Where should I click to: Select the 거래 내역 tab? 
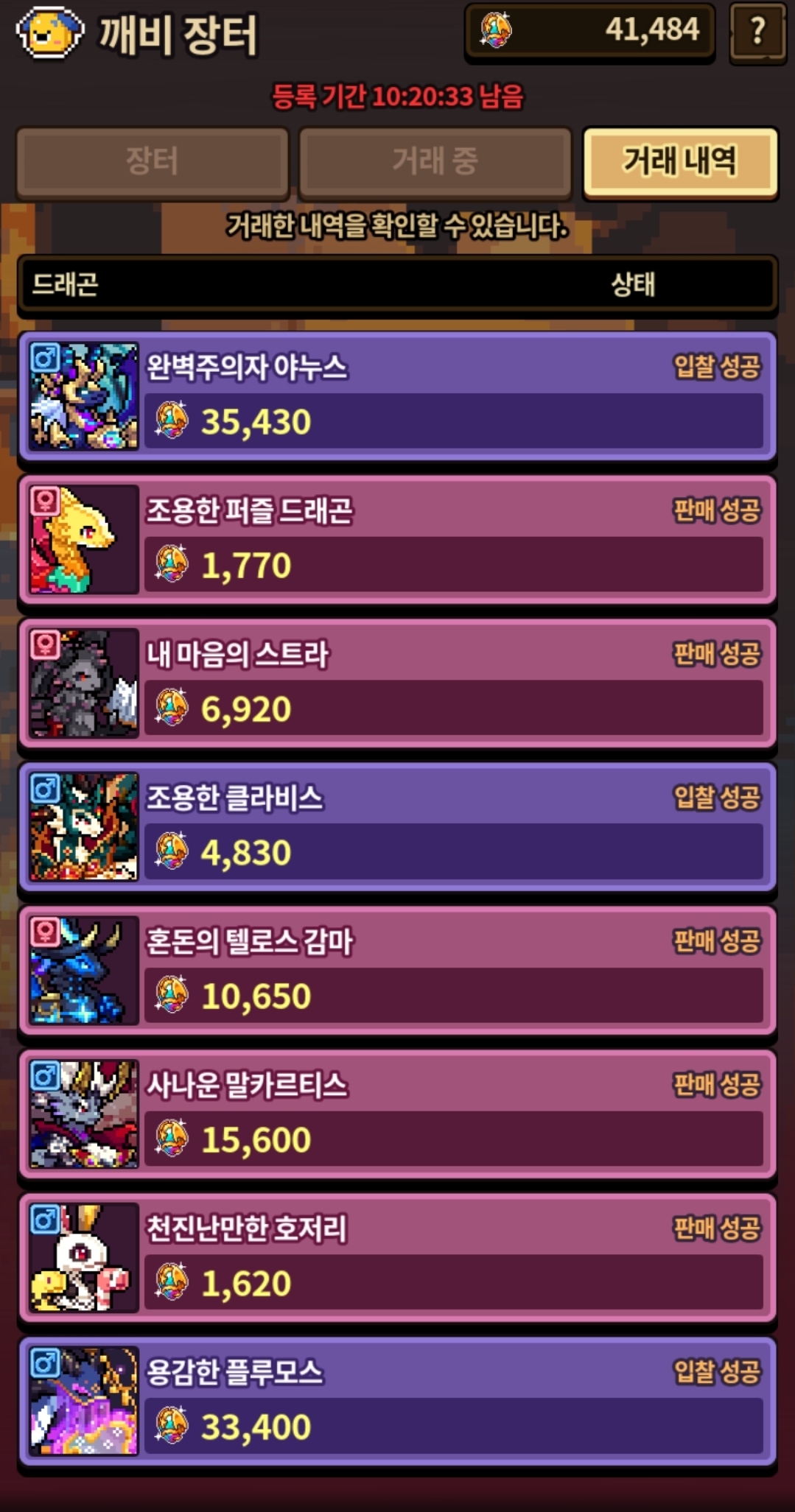pos(680,162)
